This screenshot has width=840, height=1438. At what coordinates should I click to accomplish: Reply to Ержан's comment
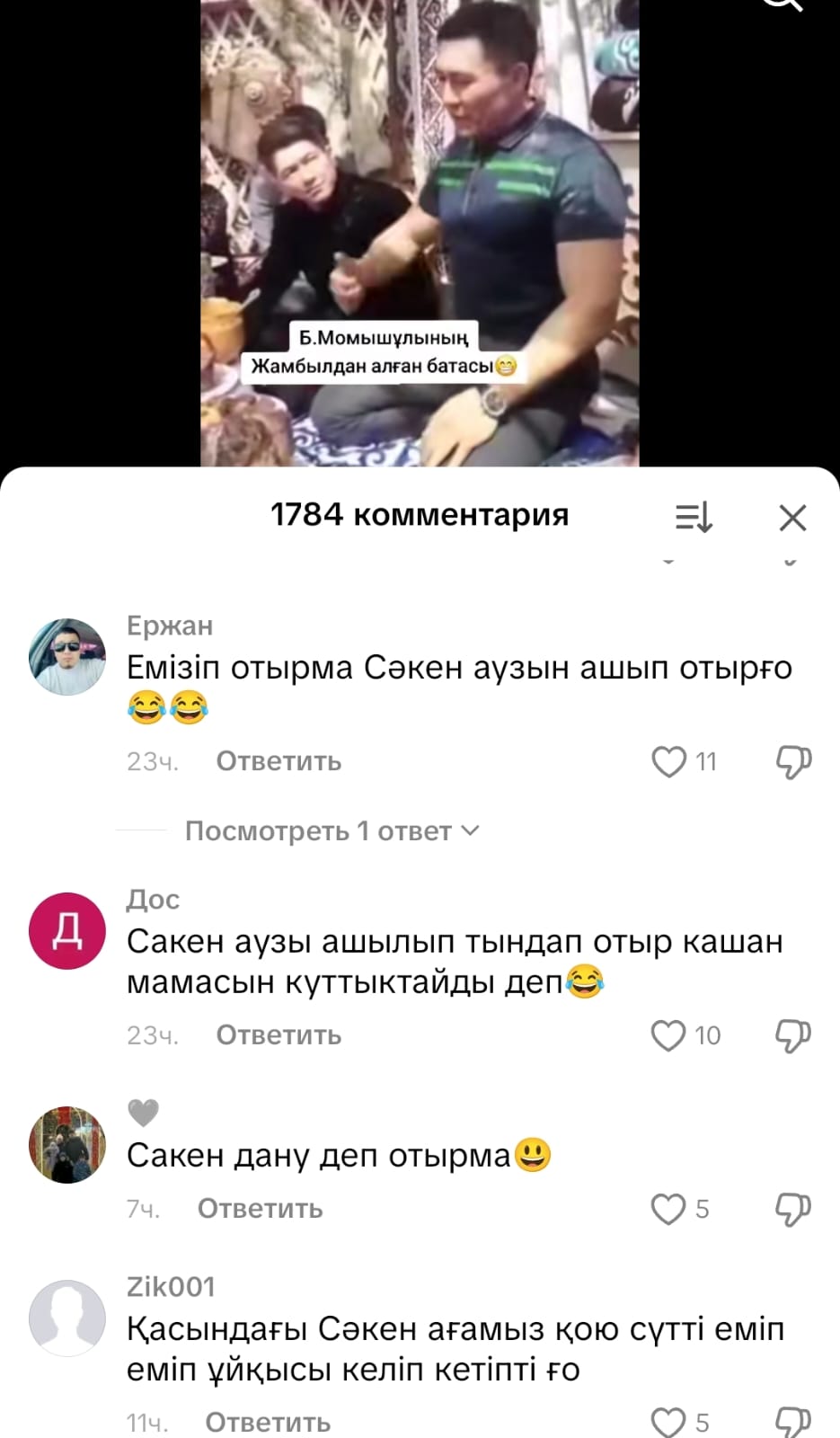(279, 762)
